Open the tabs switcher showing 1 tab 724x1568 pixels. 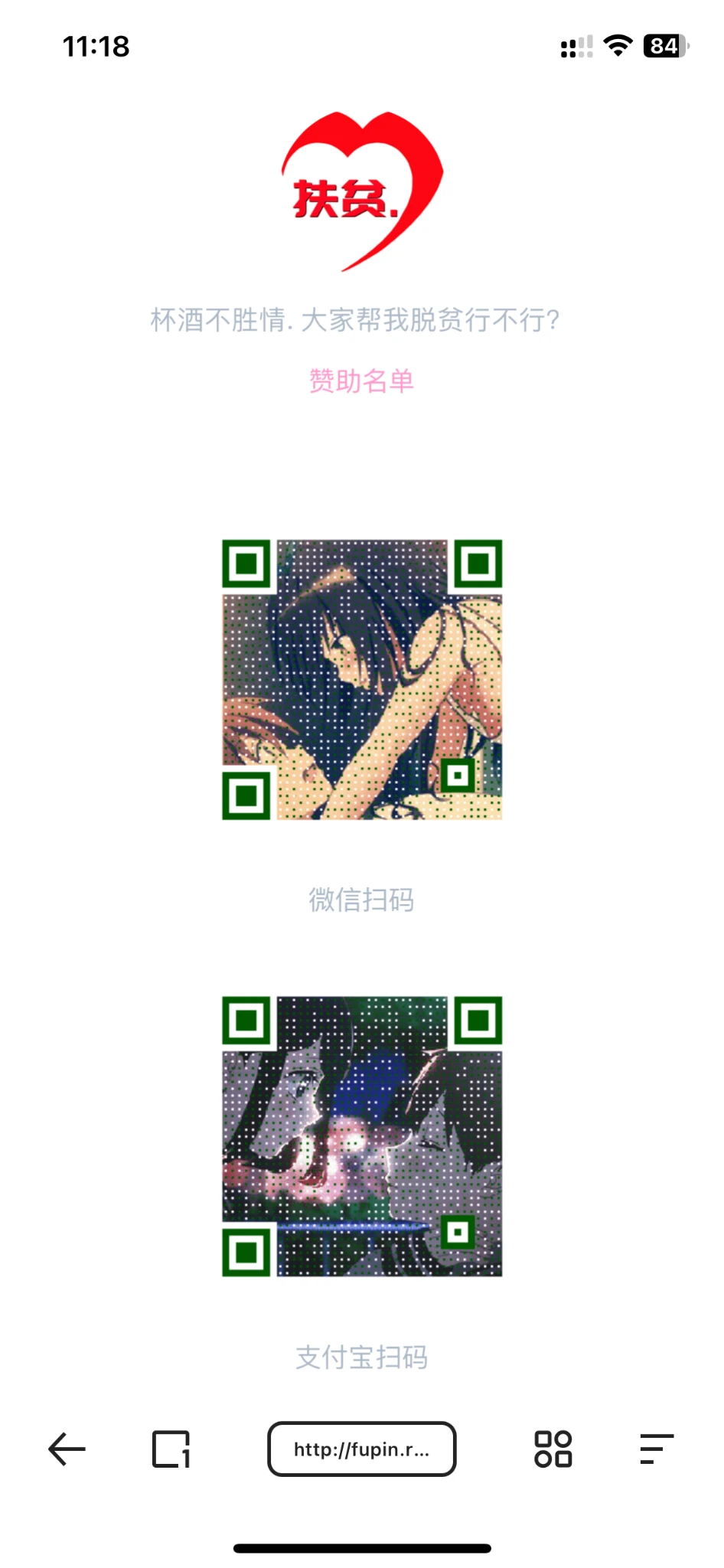[x=171, y=1449]
